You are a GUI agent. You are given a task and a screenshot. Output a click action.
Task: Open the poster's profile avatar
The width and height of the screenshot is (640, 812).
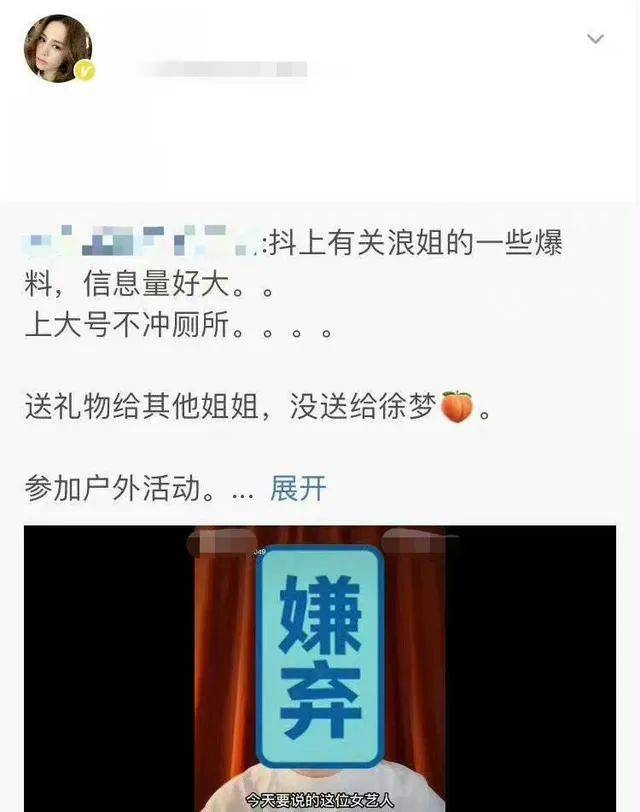click(x=57, y=49)
